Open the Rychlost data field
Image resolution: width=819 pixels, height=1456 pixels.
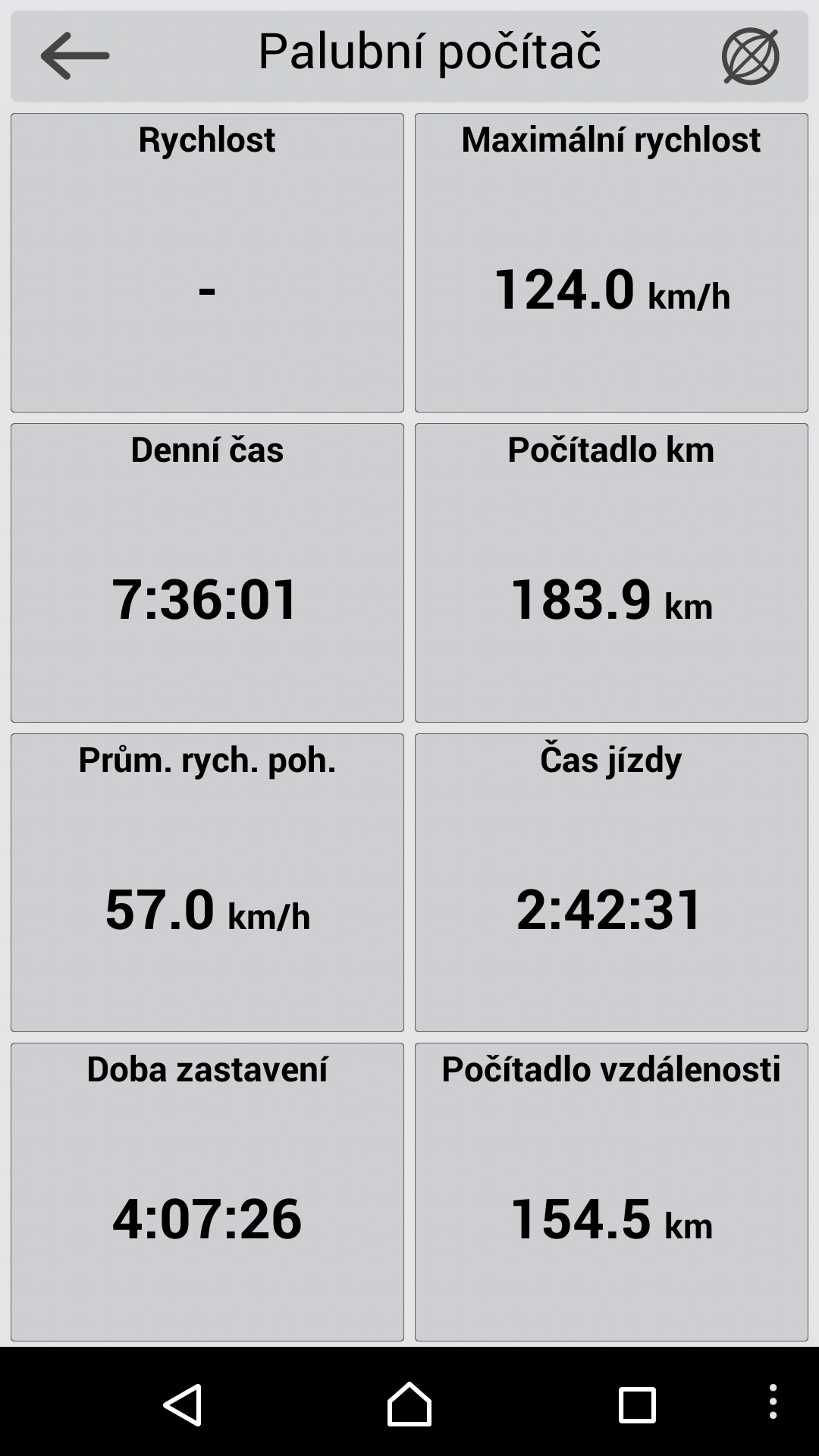207,262
